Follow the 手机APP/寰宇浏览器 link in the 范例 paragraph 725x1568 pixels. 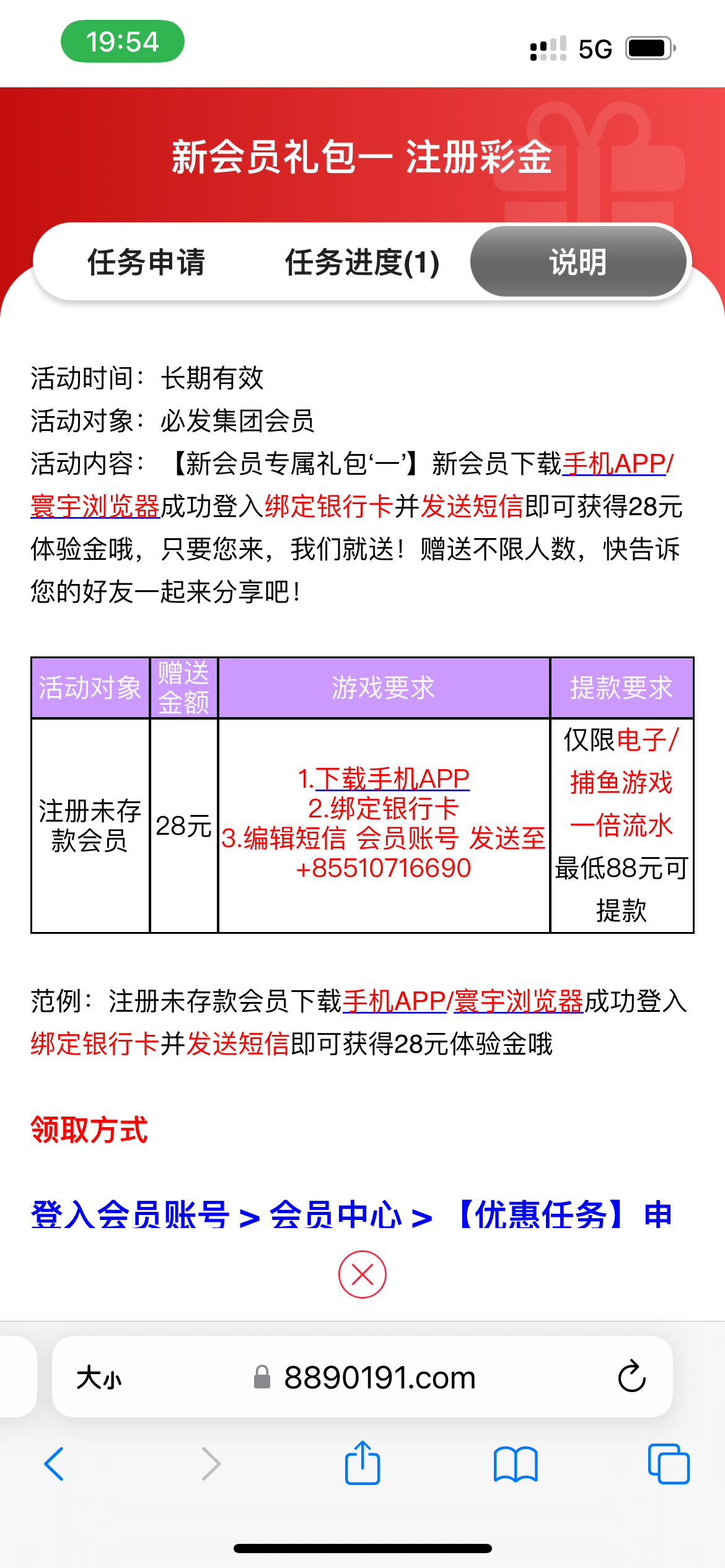(x=462, y=1001)
